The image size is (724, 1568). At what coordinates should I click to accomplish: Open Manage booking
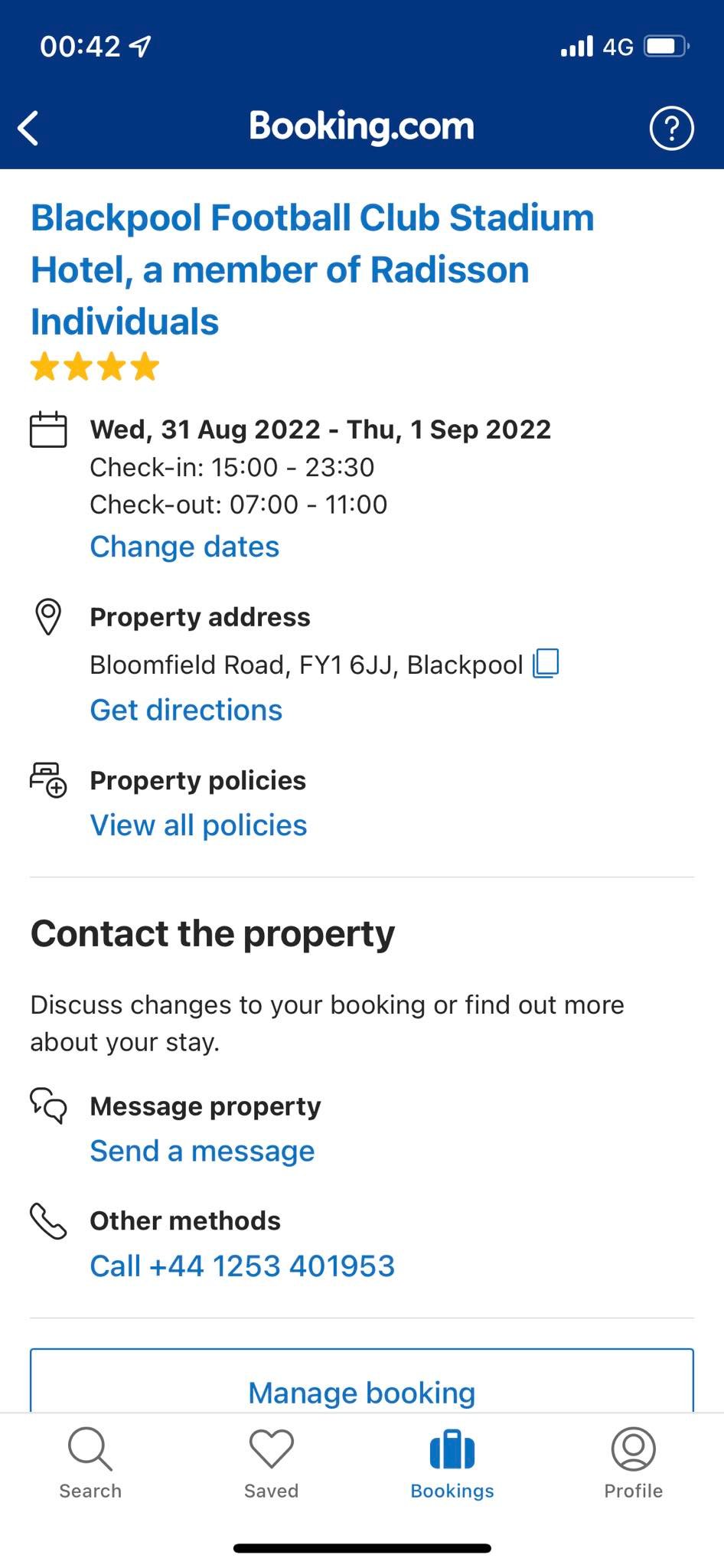coord(362,1381)
